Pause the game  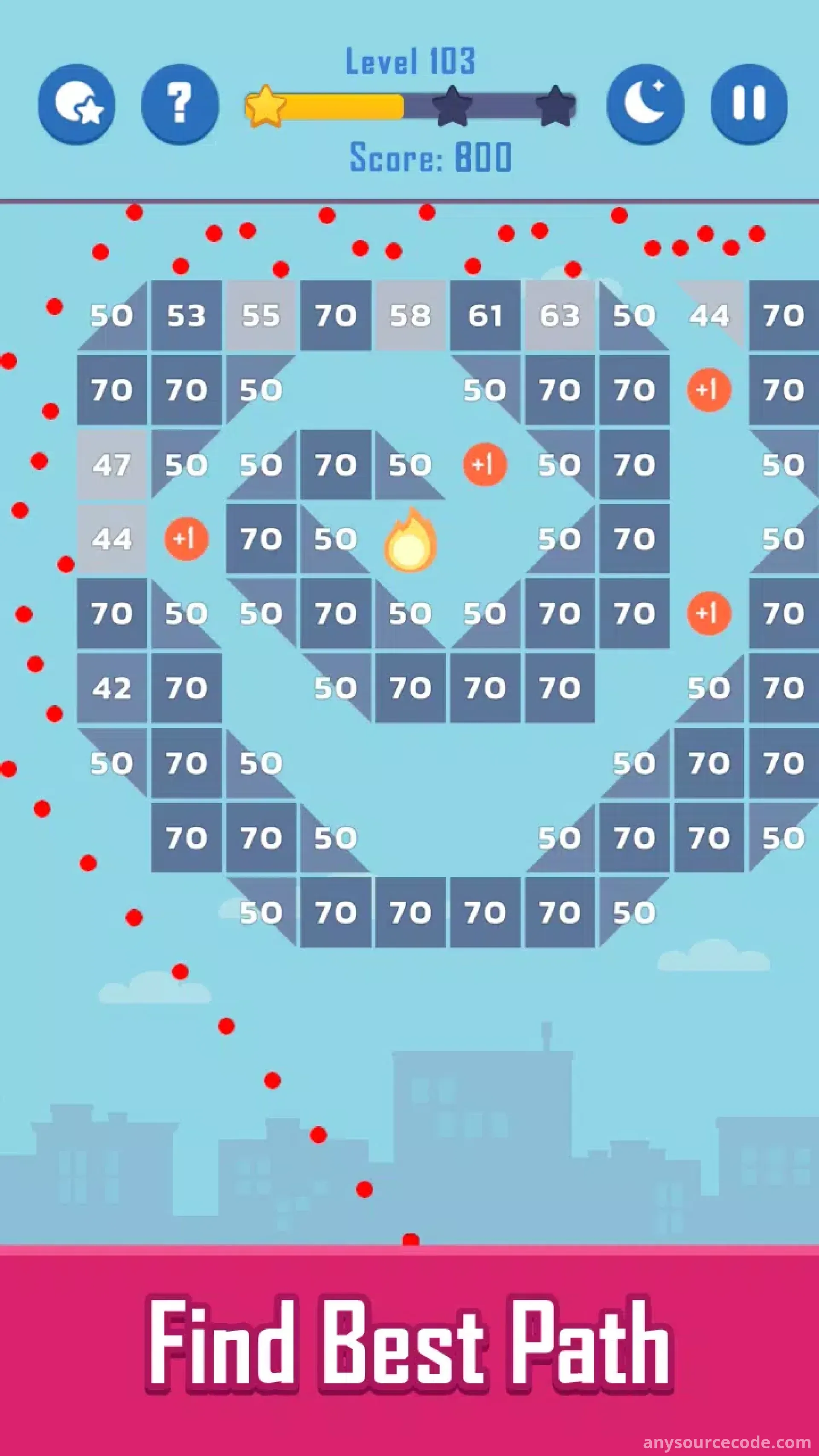coord(748,103)
